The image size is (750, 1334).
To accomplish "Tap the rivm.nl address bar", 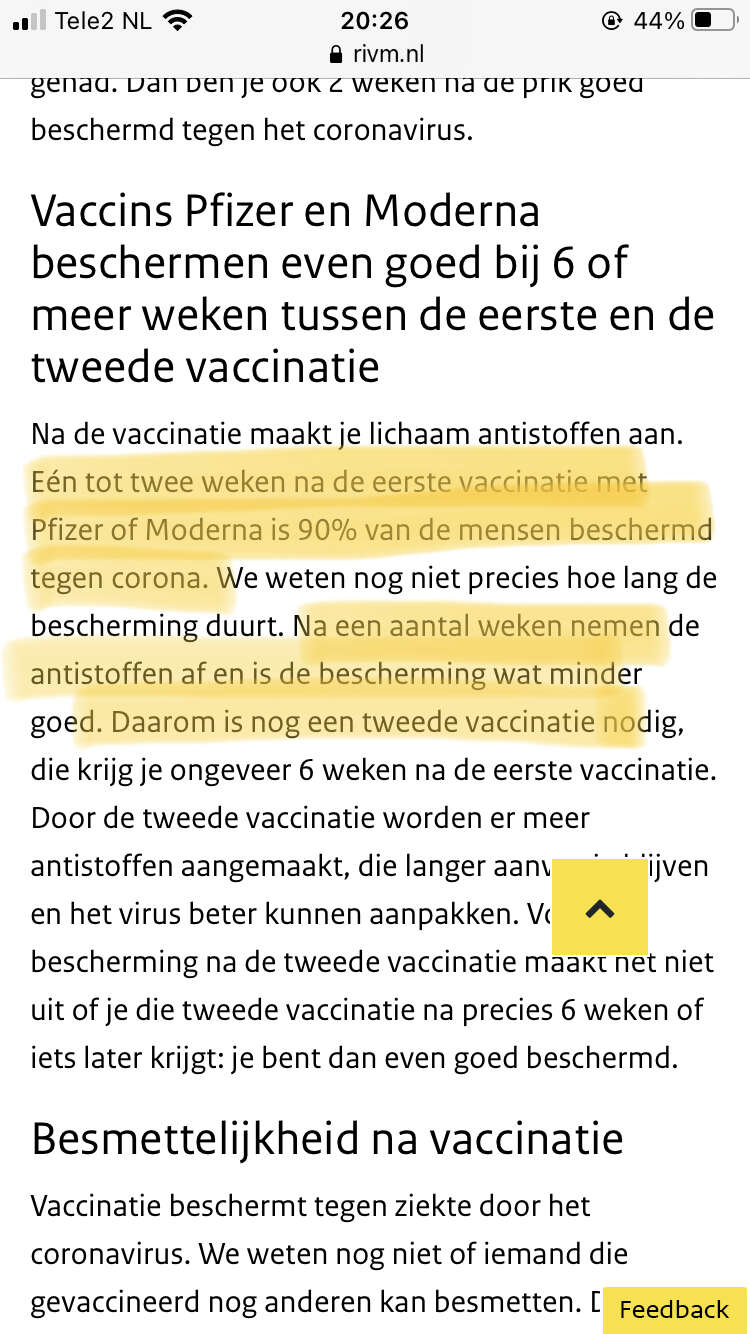I will 375,55.
